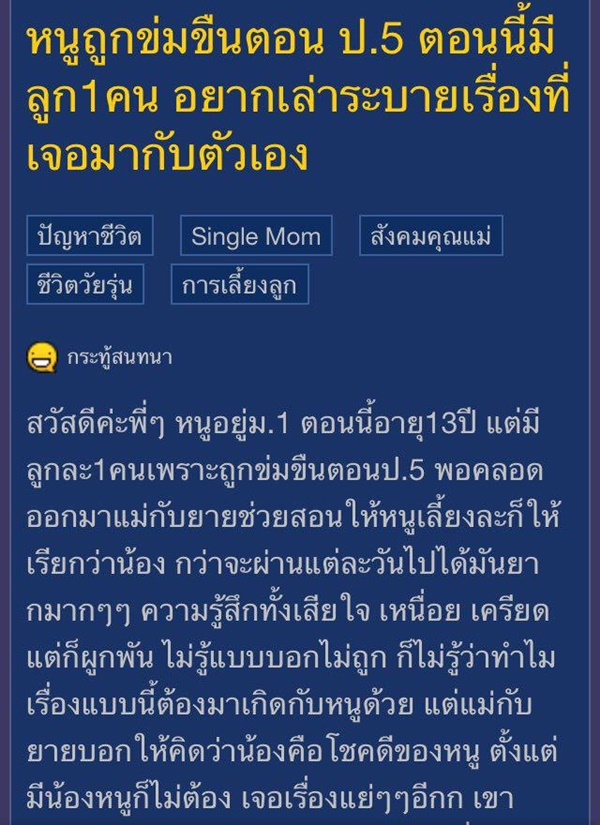The image size is (600, 825).
Task: Open the สังคมคุณแม่ tag
Action: click(431, 236)
